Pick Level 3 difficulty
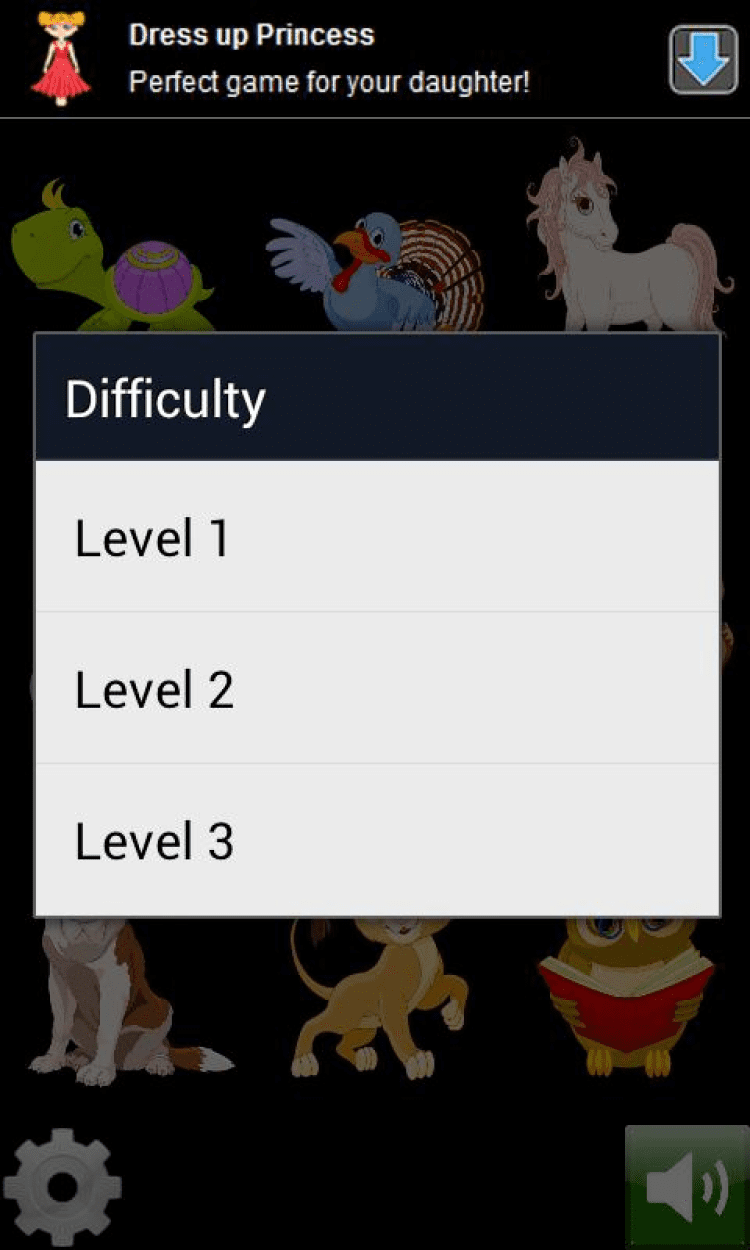750x1250 pixels. [x=377, y=840]
